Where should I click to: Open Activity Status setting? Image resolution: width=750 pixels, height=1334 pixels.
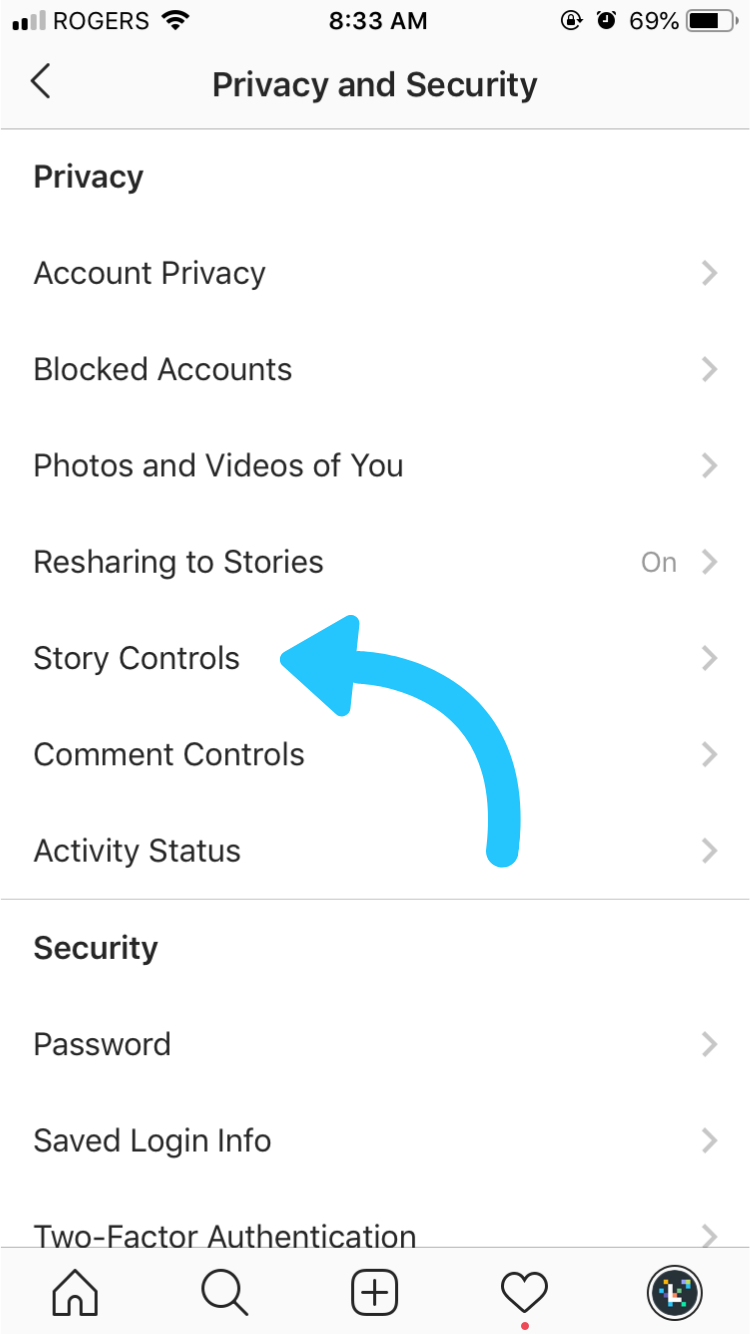pos(375,851)
